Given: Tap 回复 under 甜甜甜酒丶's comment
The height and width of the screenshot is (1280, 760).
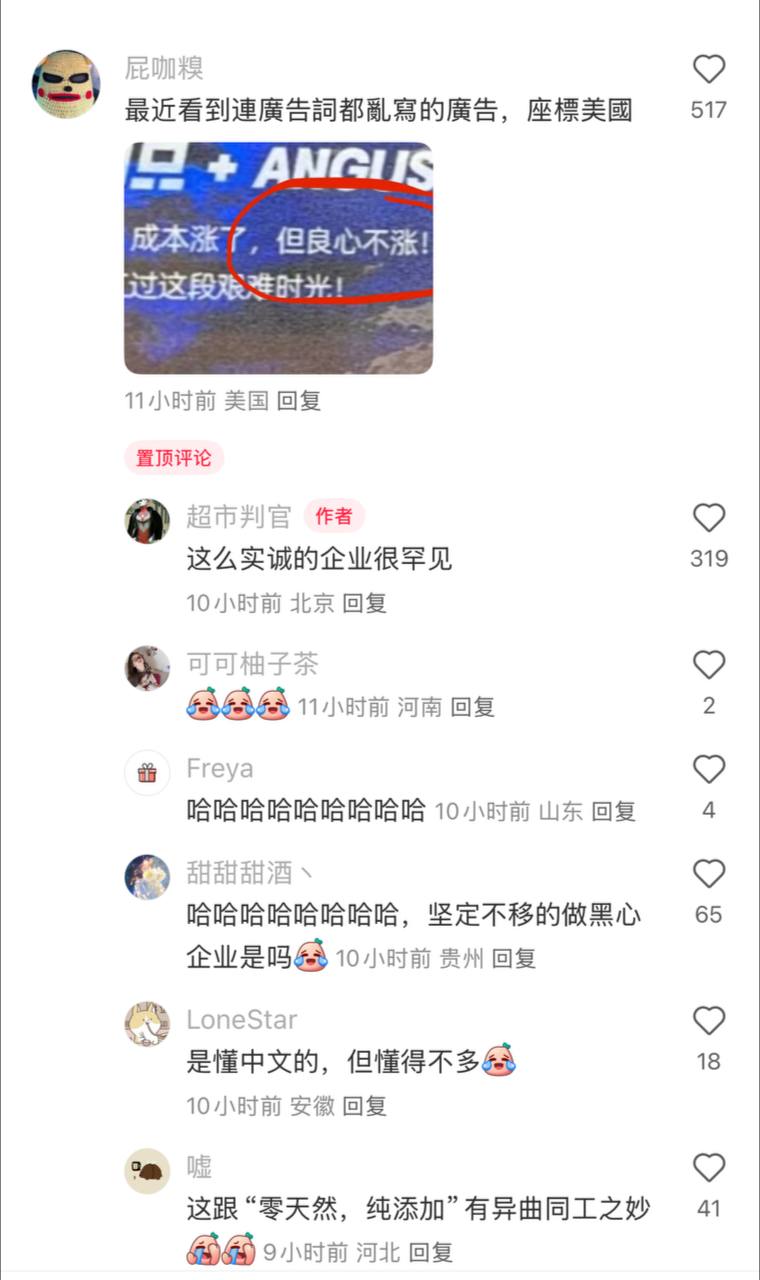Looking at the screenshot, I should point(510,959).
